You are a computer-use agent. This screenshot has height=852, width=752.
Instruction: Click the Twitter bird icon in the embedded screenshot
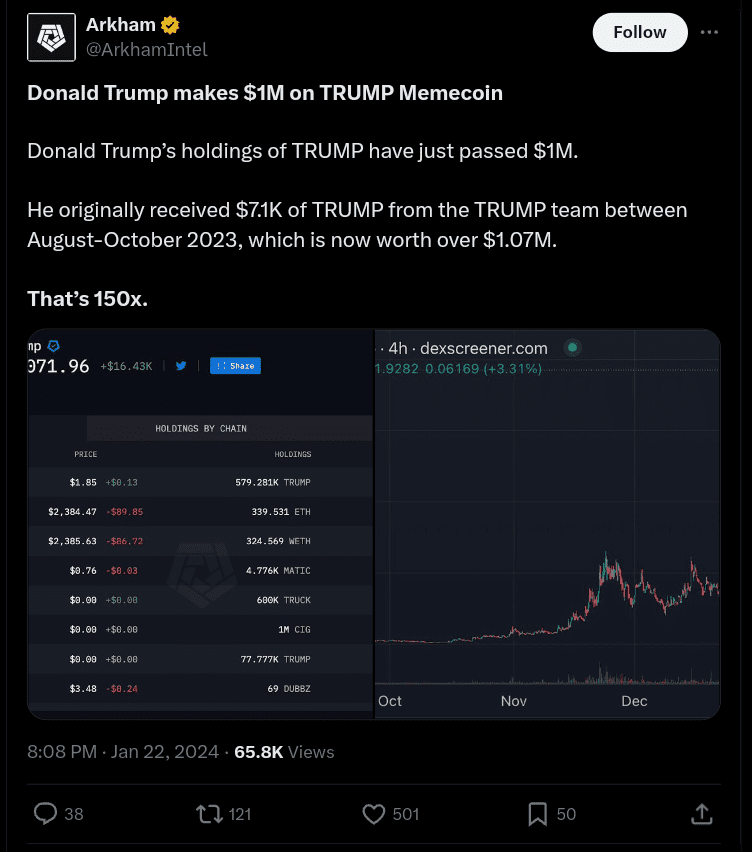coord(180,366)
